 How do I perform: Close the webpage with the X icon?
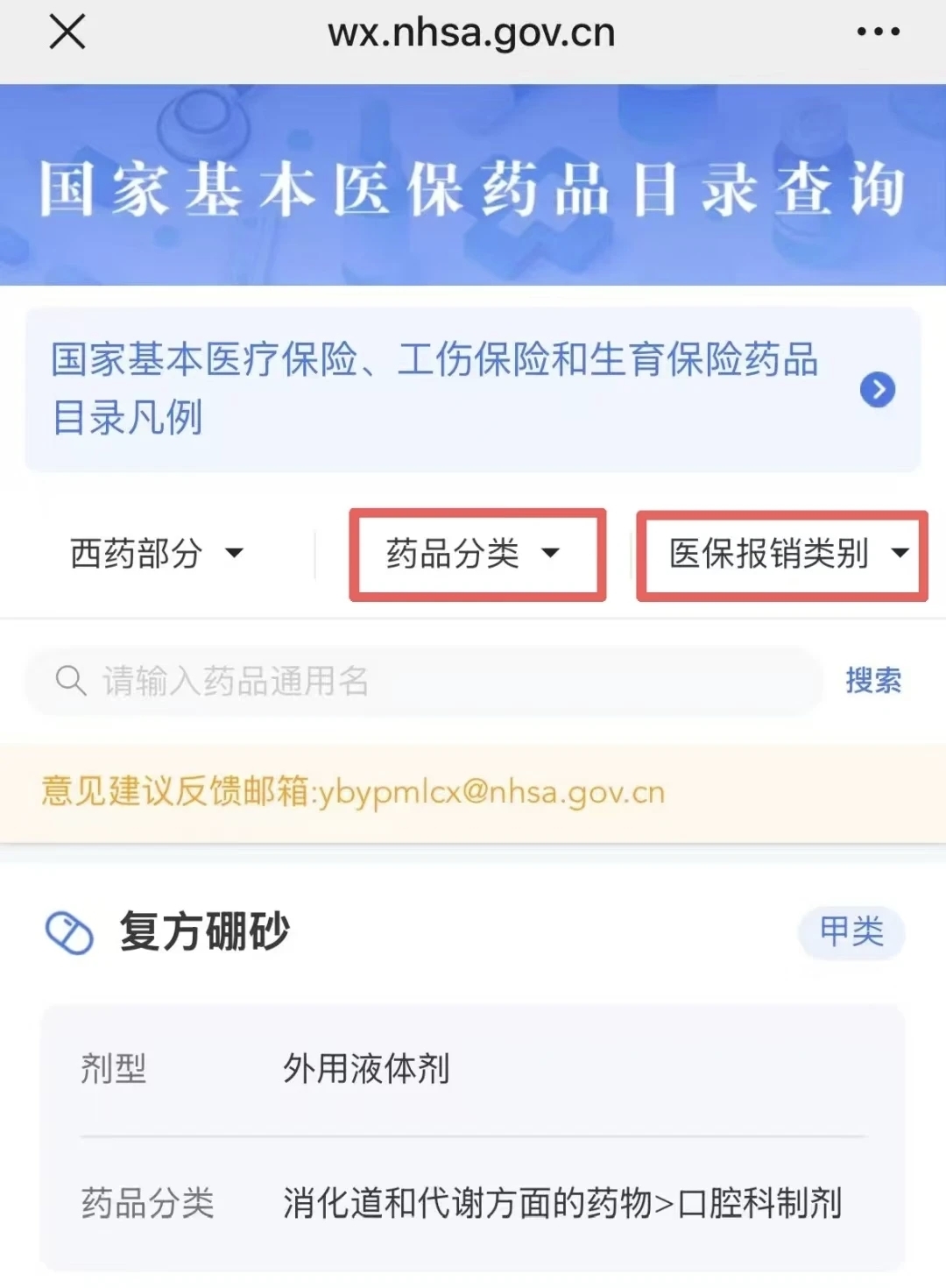(x=67, y=33)
